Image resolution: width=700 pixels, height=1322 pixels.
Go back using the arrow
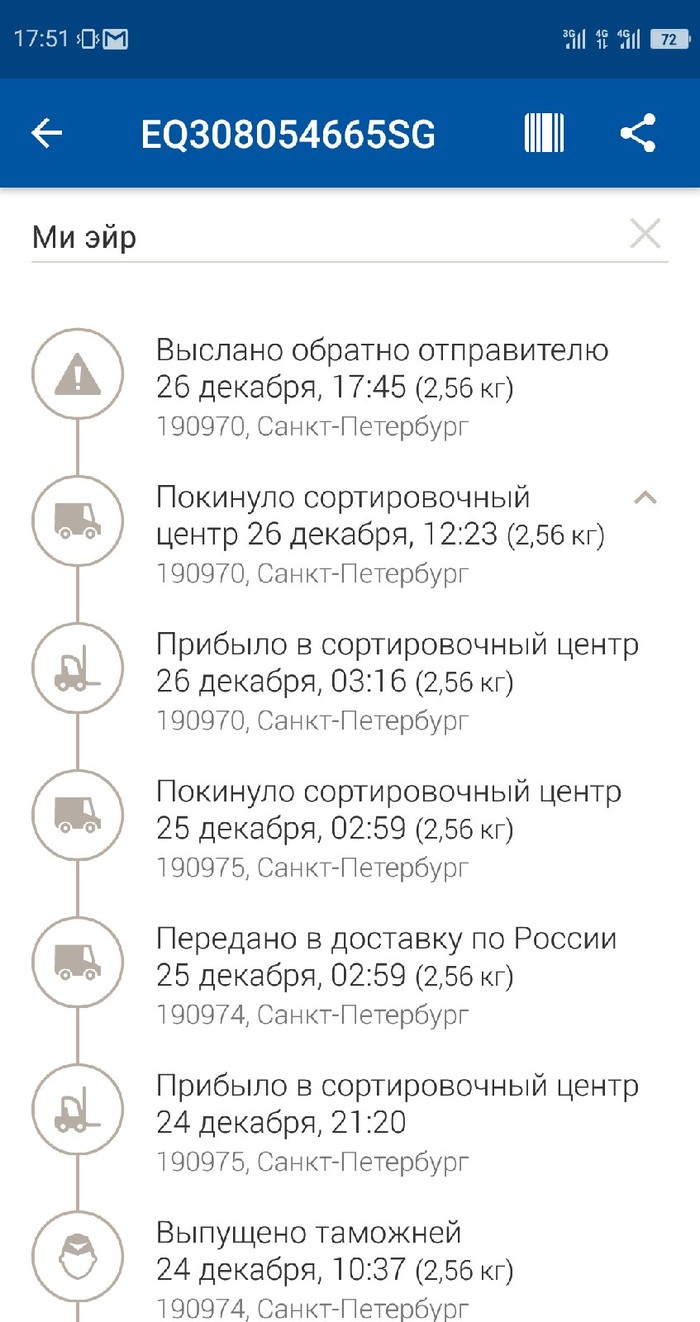click(x=47, y=133)
